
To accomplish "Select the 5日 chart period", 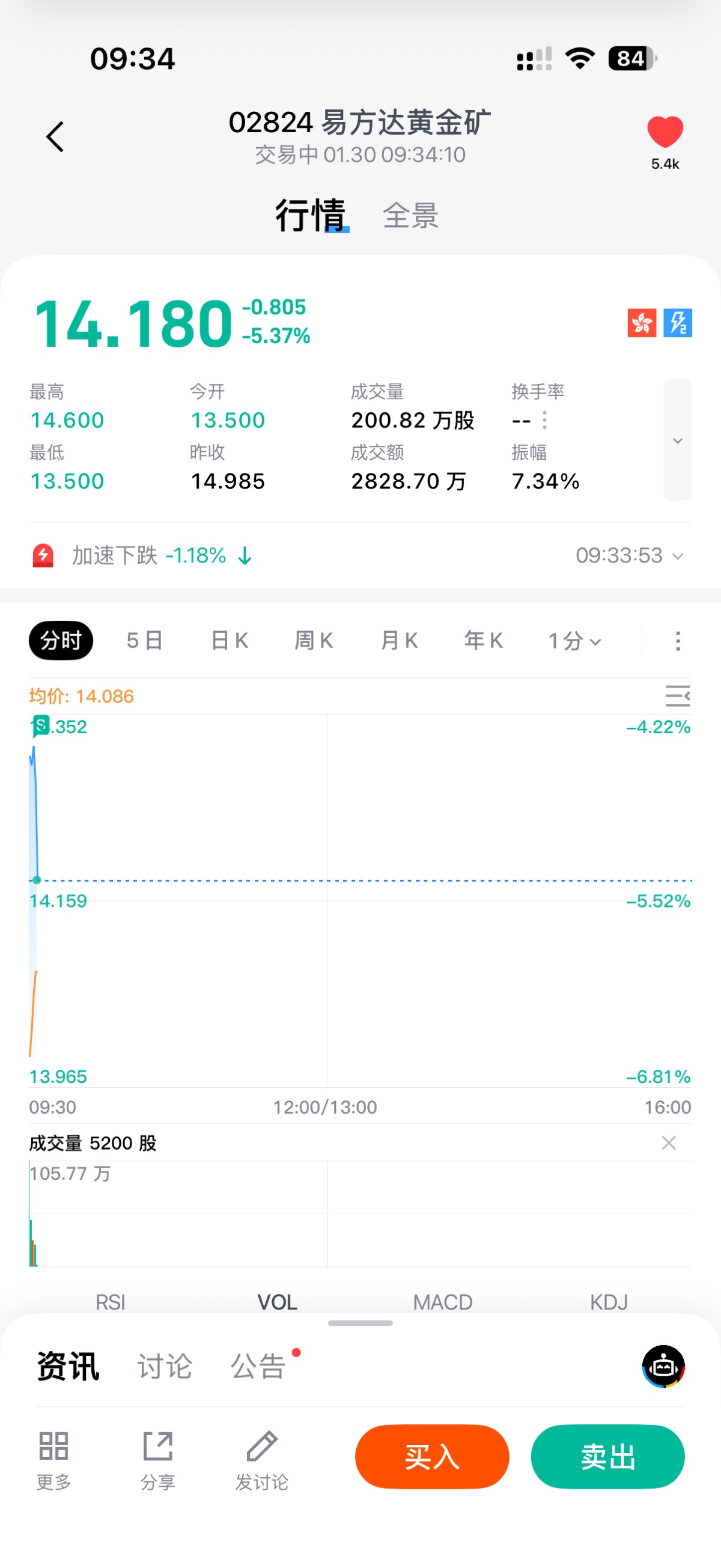I will [x=145, y=640].
